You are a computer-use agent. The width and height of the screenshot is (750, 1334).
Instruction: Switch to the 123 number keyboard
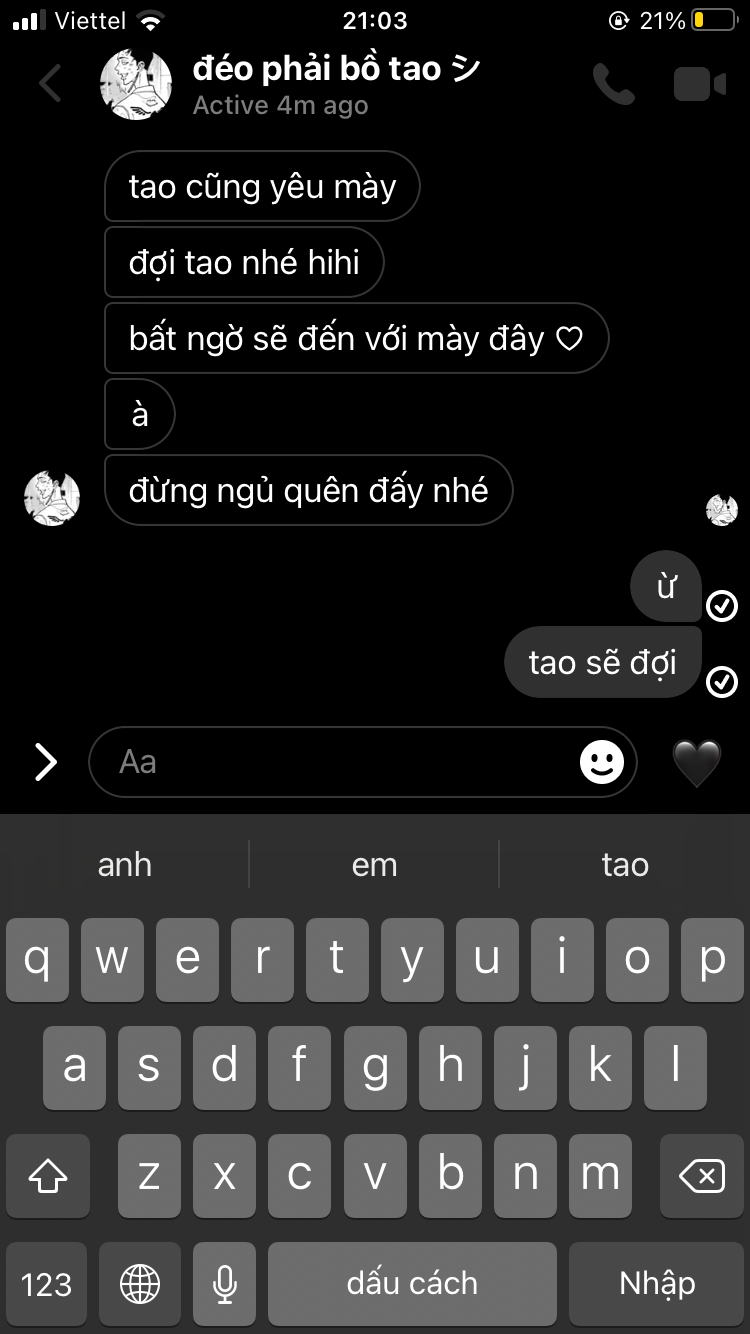pyautogui.click(x=47, y=1284)
